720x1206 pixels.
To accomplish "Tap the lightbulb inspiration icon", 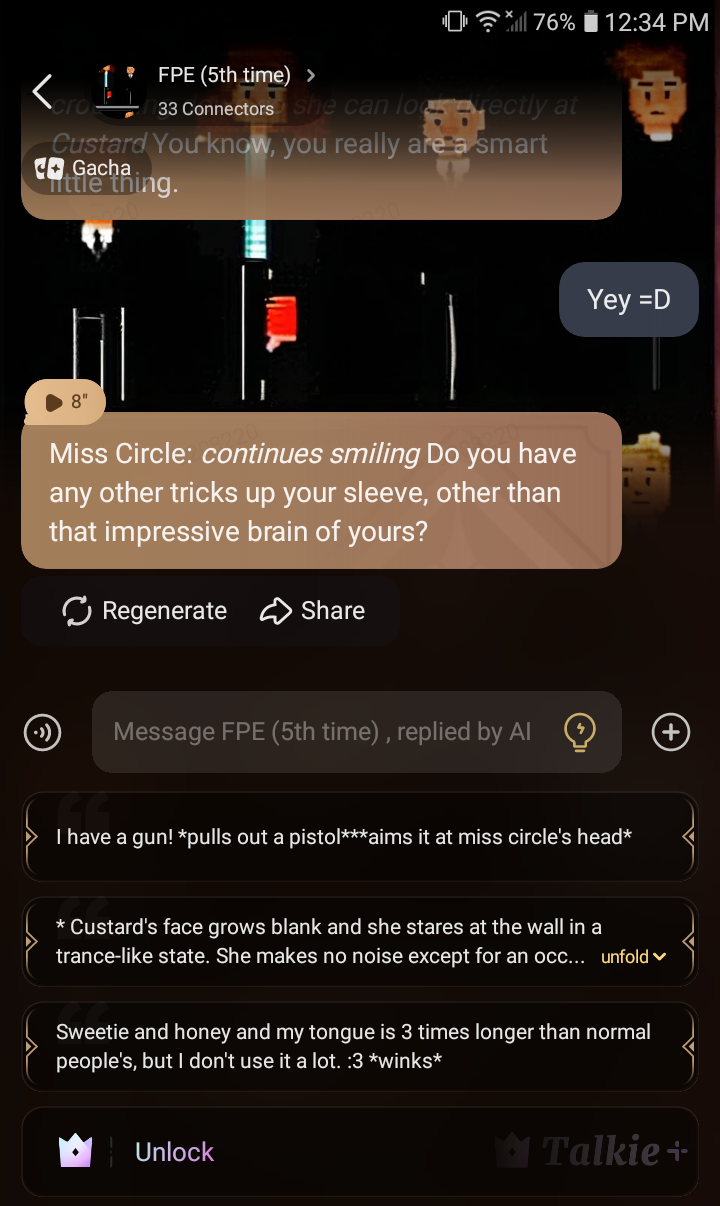I will coord(580,733).
